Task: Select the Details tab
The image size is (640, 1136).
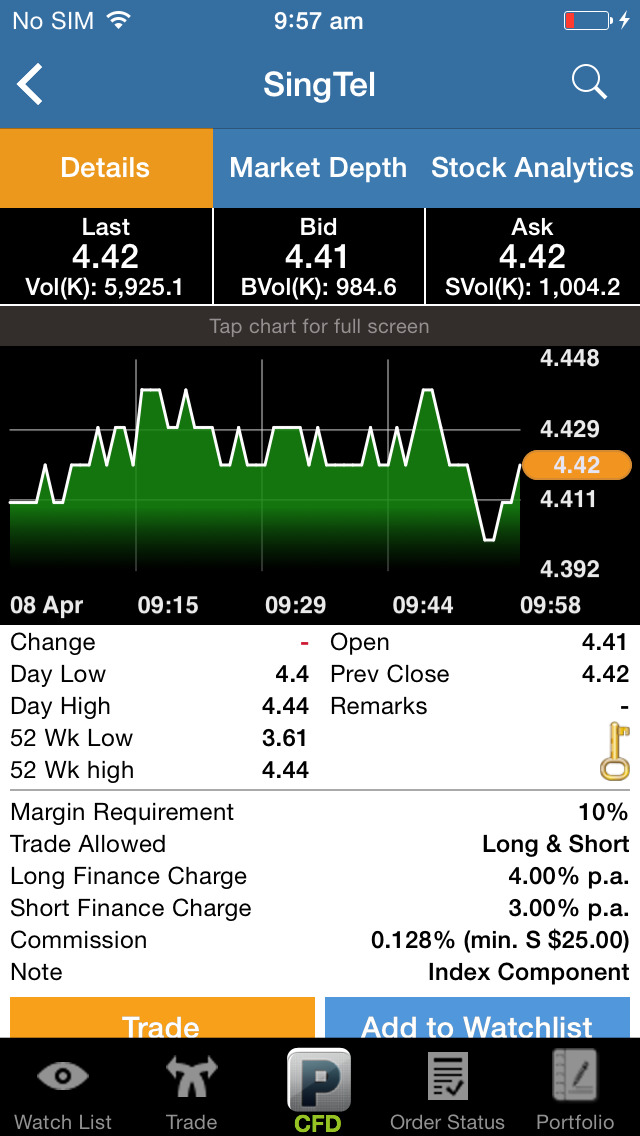Action: [106, 168]
